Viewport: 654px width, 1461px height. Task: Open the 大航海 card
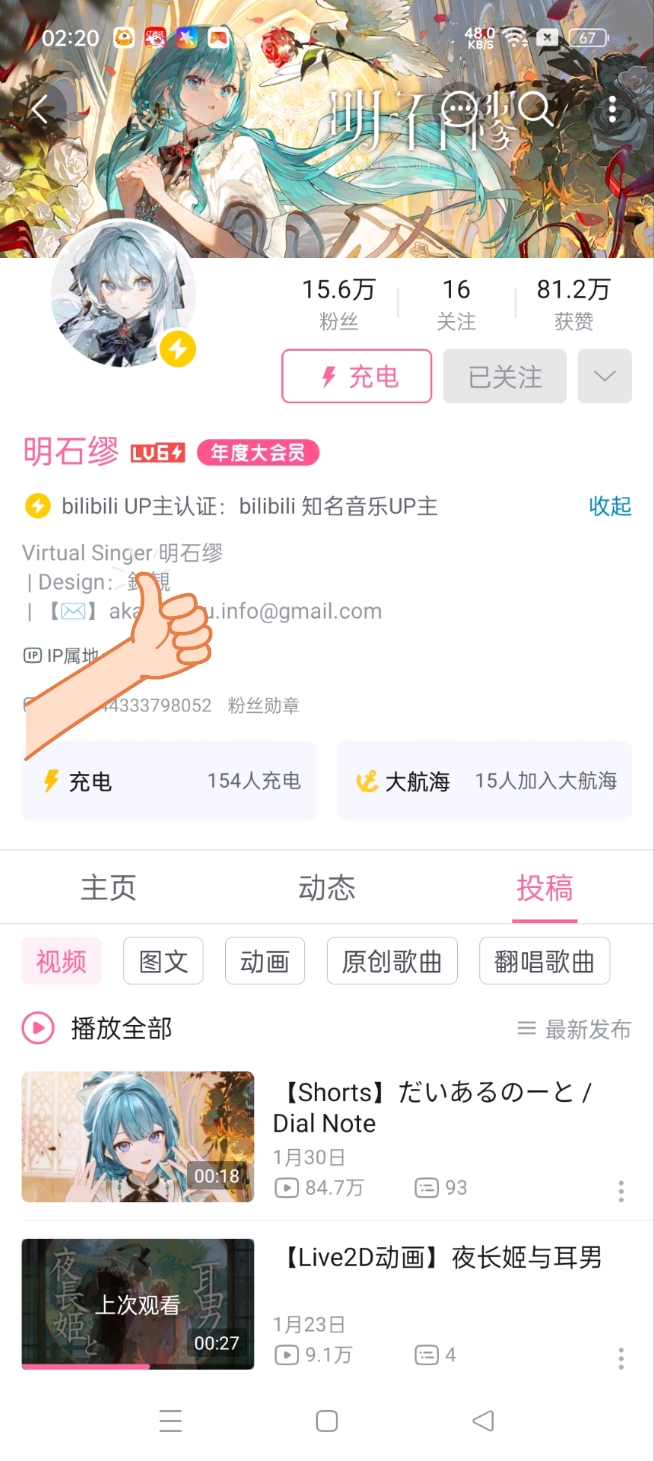point(485,781)
